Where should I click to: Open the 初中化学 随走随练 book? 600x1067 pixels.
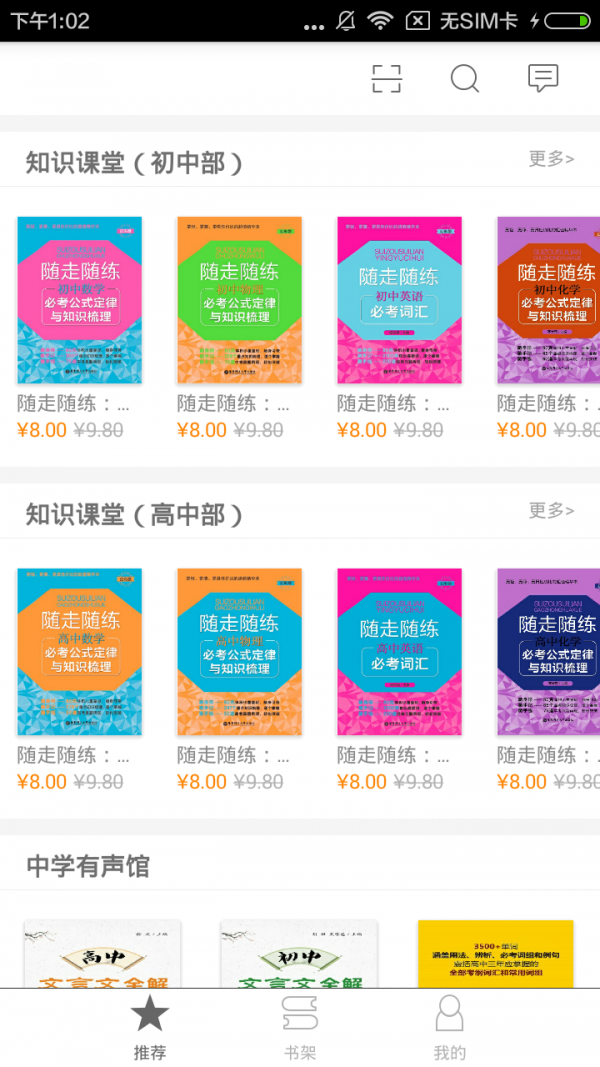pos(548,300)
